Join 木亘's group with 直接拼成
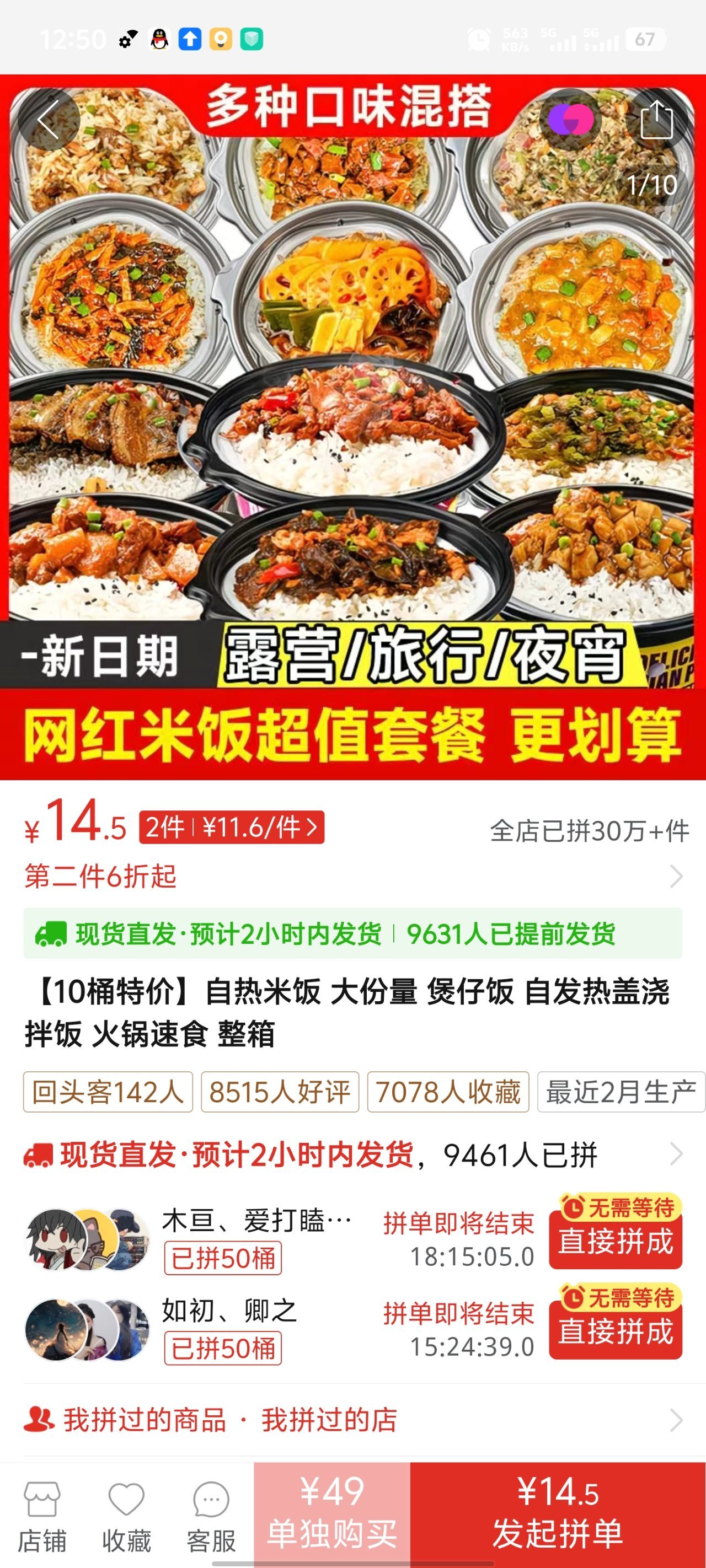The height and width of the screenshot is (1568, 706). click(x=615, y=1241)
